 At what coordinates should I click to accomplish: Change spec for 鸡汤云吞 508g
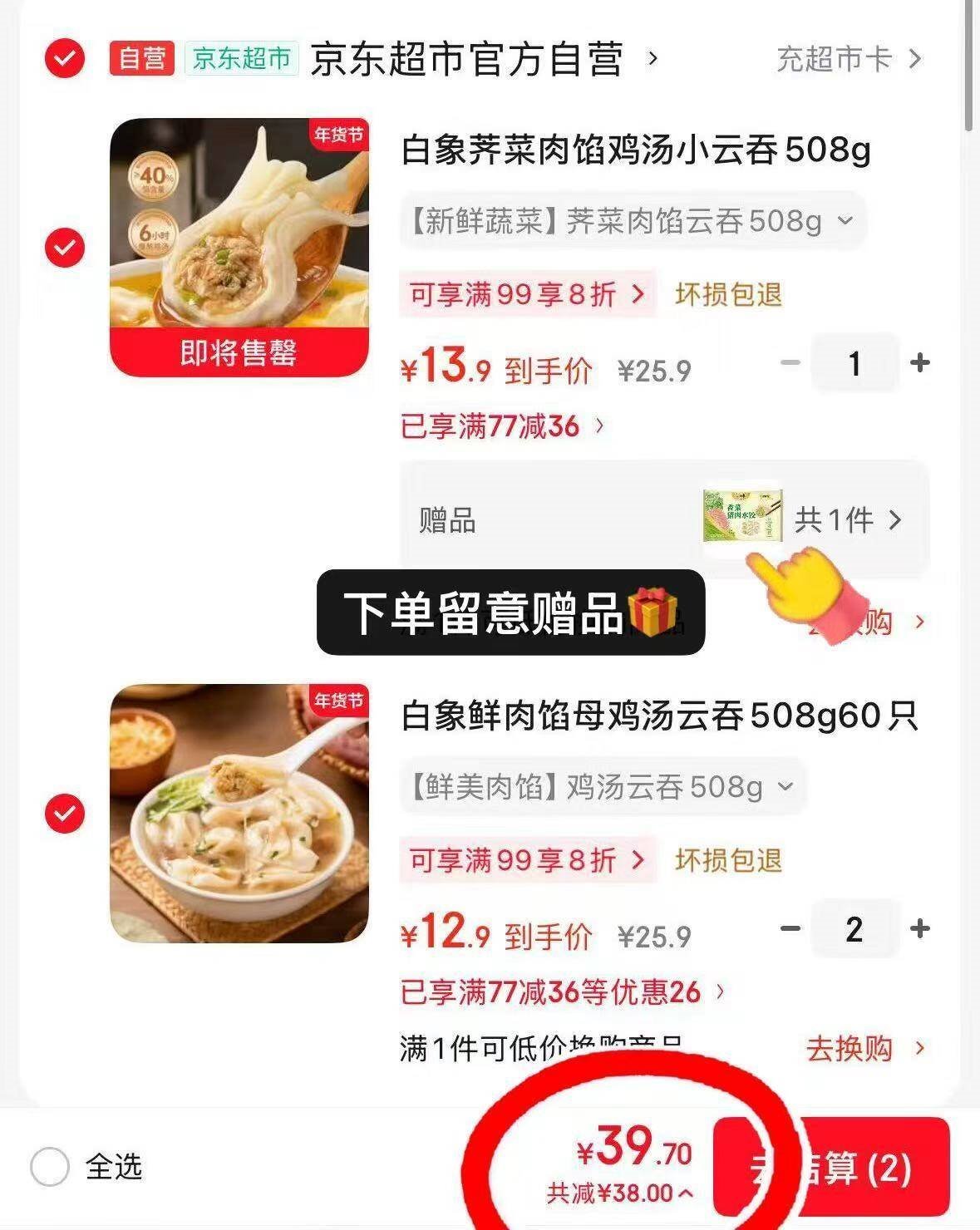tap(602, 786)
